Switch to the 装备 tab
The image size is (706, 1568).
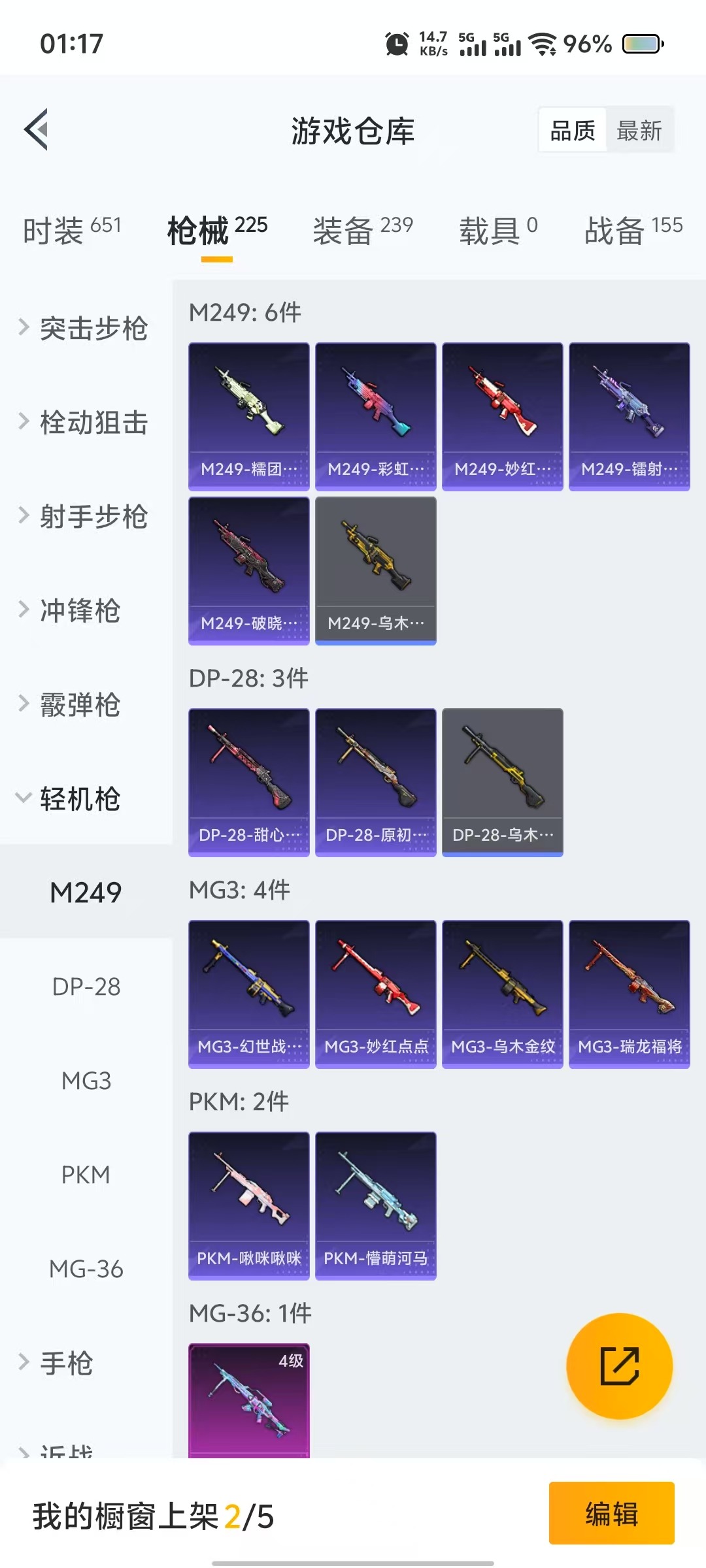click(363, 229)
